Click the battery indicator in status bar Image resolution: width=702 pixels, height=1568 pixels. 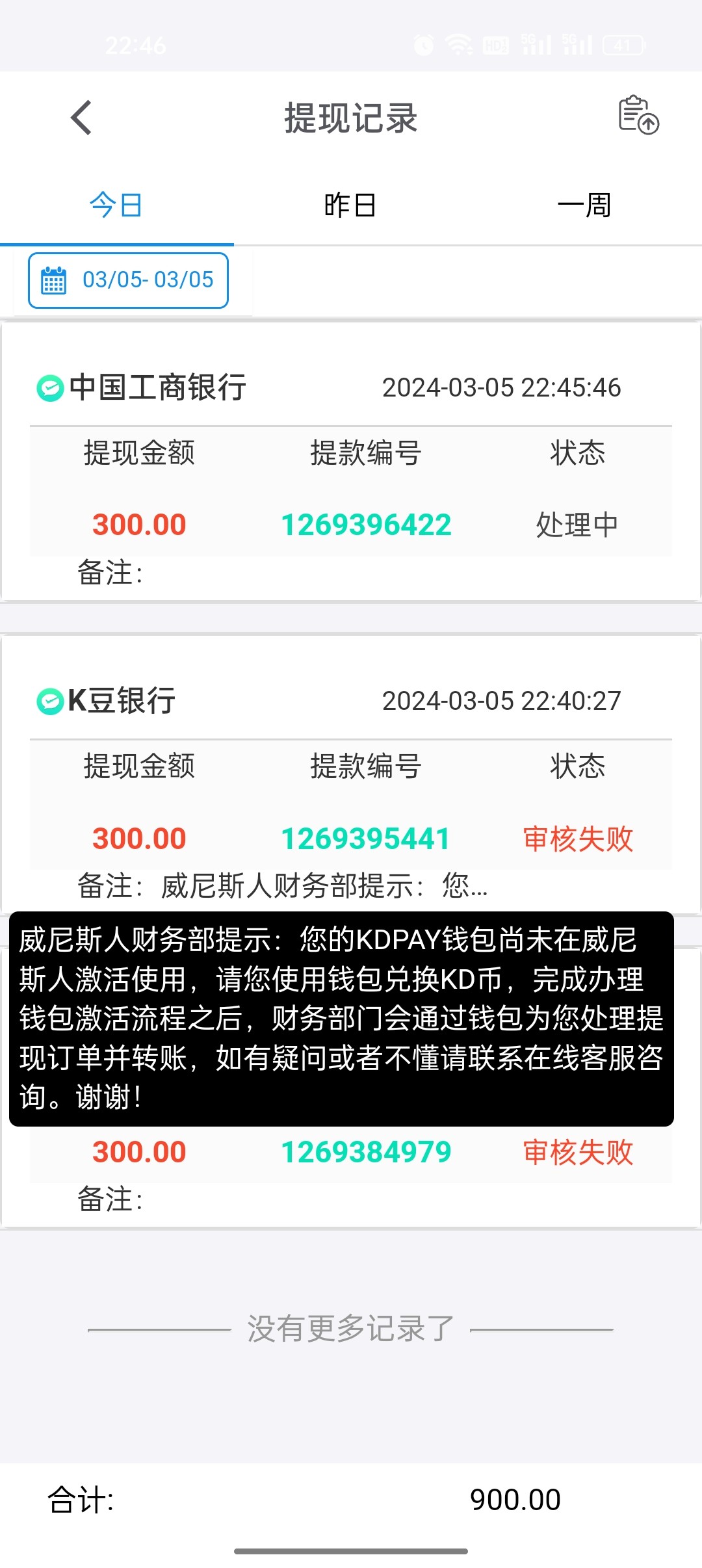[x=622, y=44]
